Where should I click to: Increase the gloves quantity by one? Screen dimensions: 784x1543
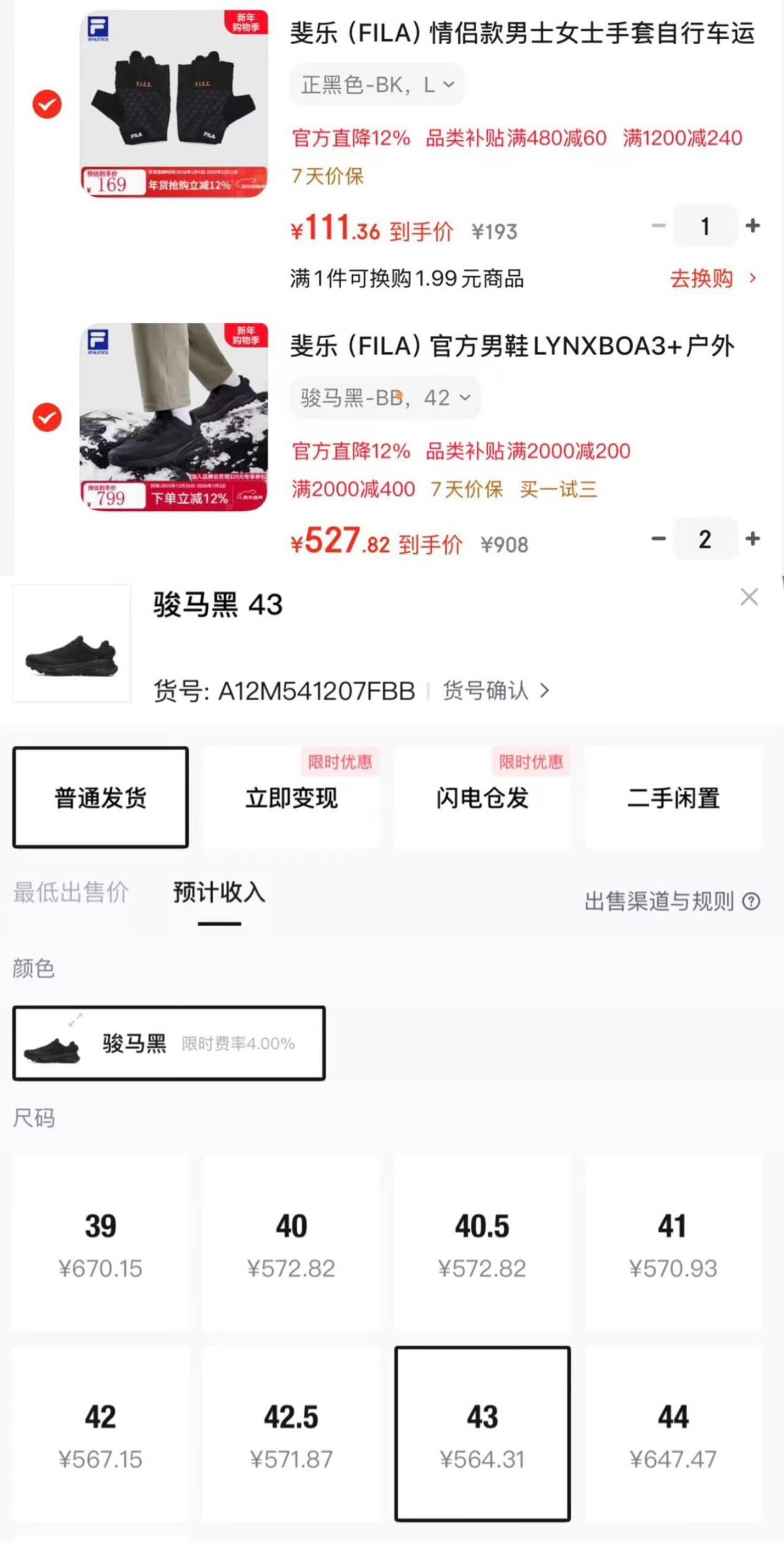pos(753,226)
